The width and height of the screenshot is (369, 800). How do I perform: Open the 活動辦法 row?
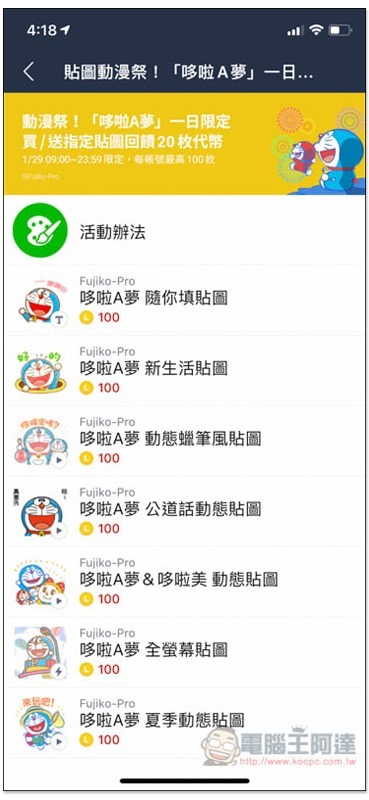coord(184,230)
